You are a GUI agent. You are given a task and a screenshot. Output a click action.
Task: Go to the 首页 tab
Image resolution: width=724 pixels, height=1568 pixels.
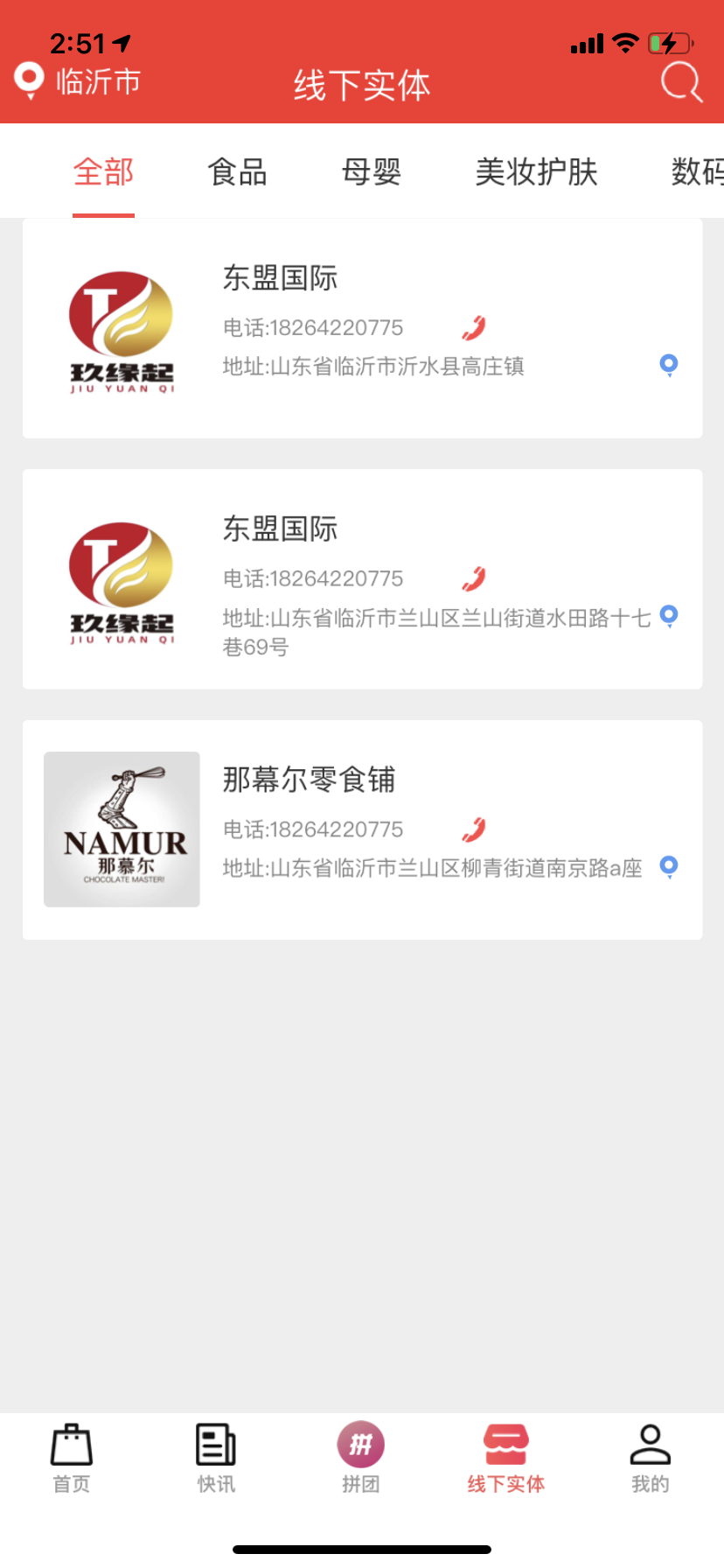[x=72, y=1459]
